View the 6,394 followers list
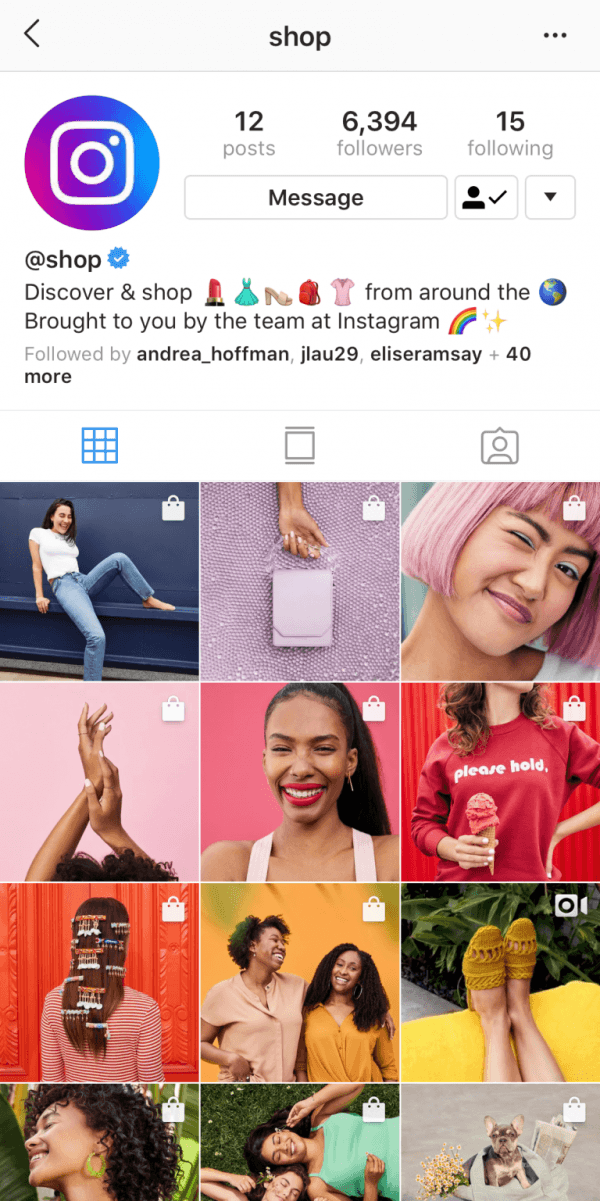The width and height of the screenshot is (600, 1201). click(379, 134)
